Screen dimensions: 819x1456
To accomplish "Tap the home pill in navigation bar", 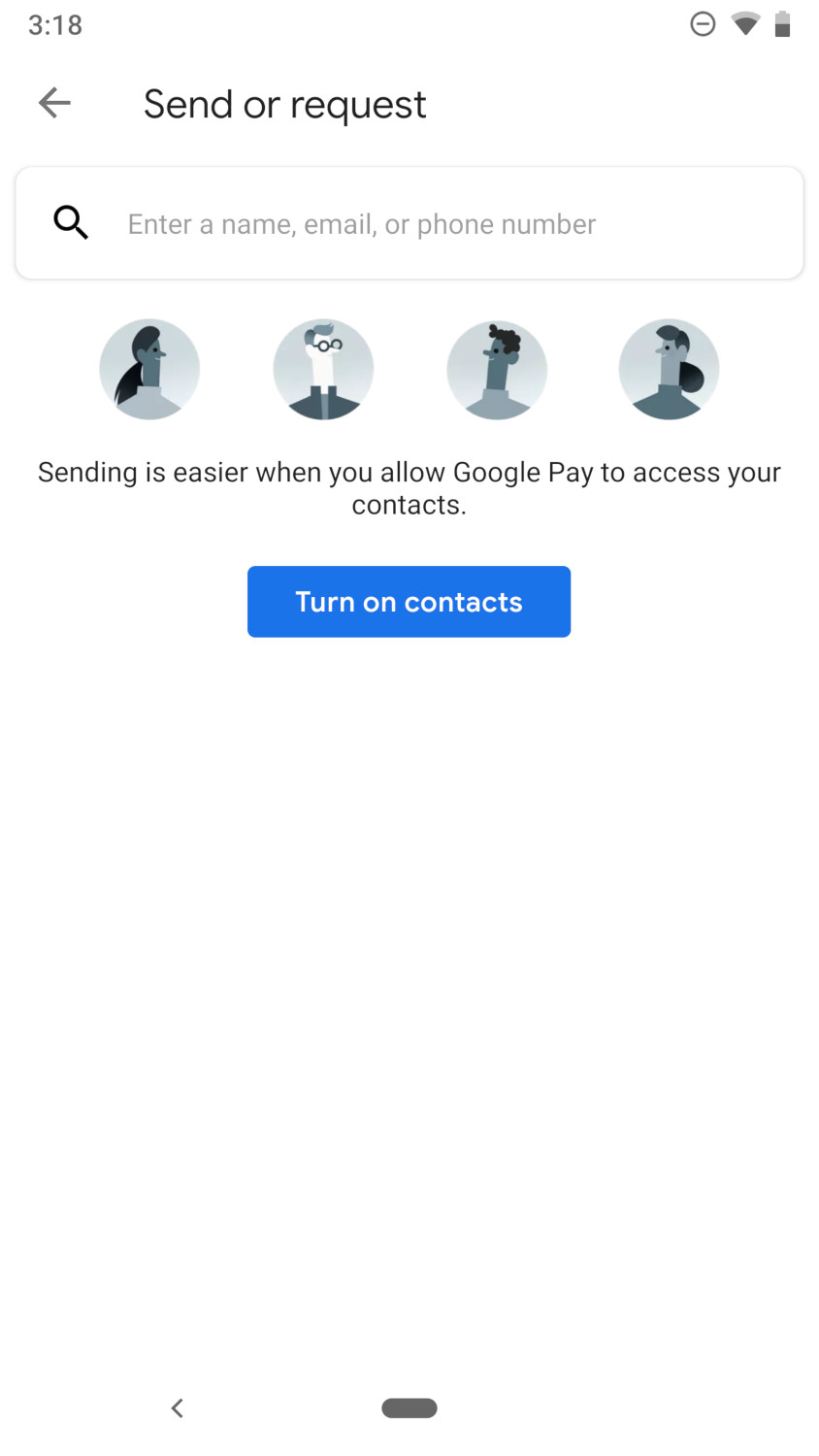I will point(409,1407).
